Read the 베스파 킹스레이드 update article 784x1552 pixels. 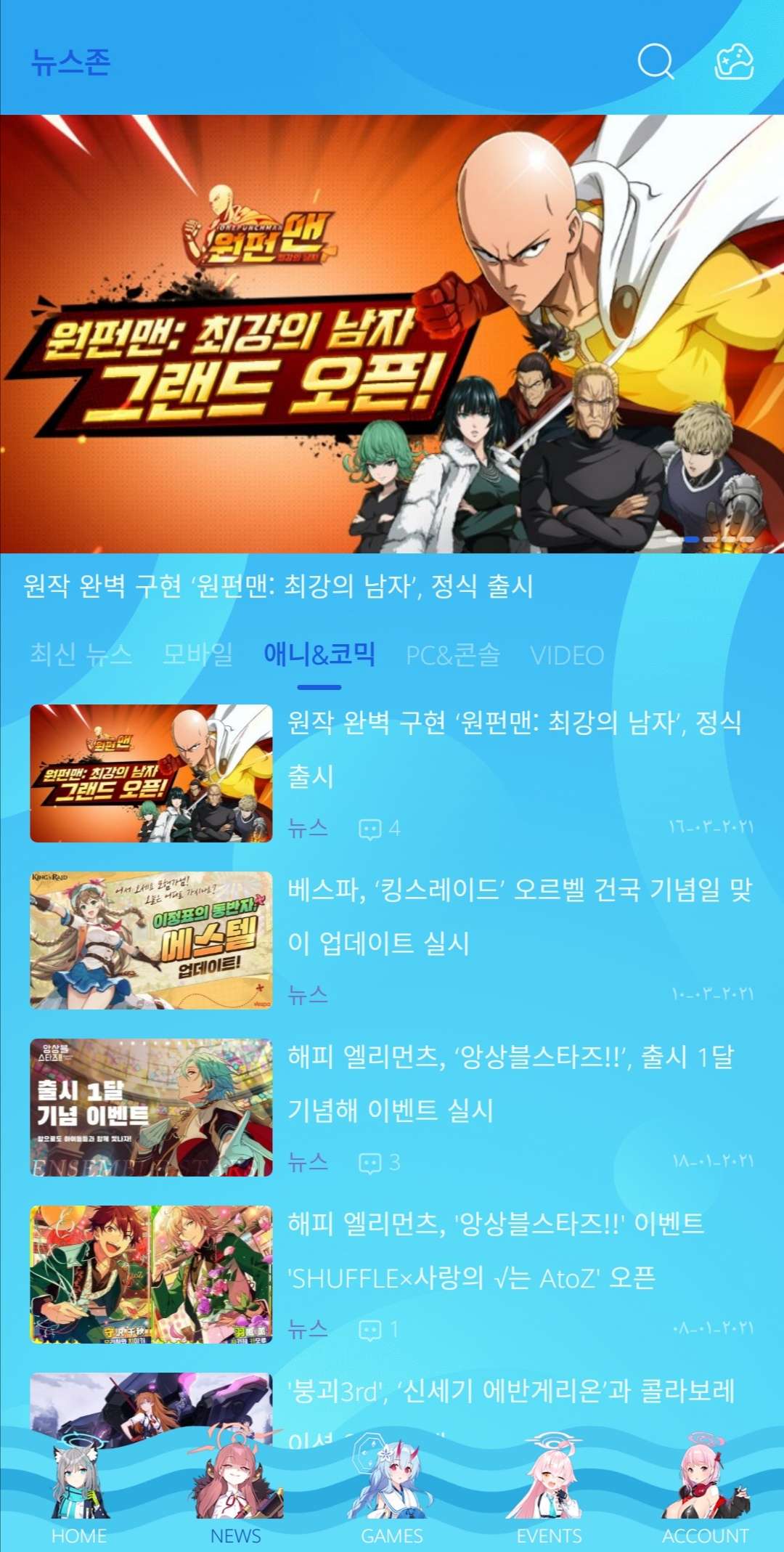(x=519, y=915)
